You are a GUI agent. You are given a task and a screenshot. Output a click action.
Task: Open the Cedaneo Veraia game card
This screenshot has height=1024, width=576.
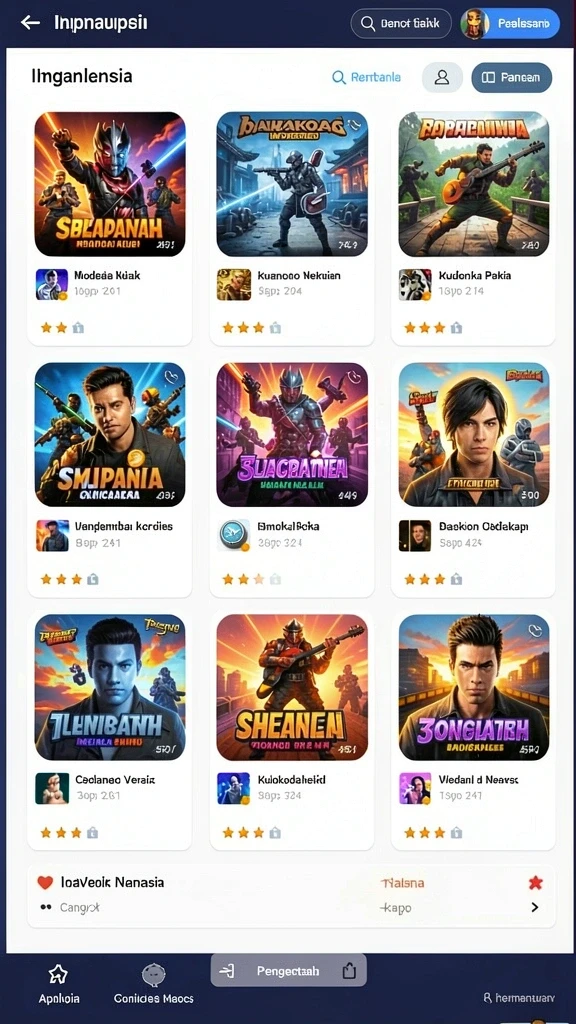[x=110, y=729]
